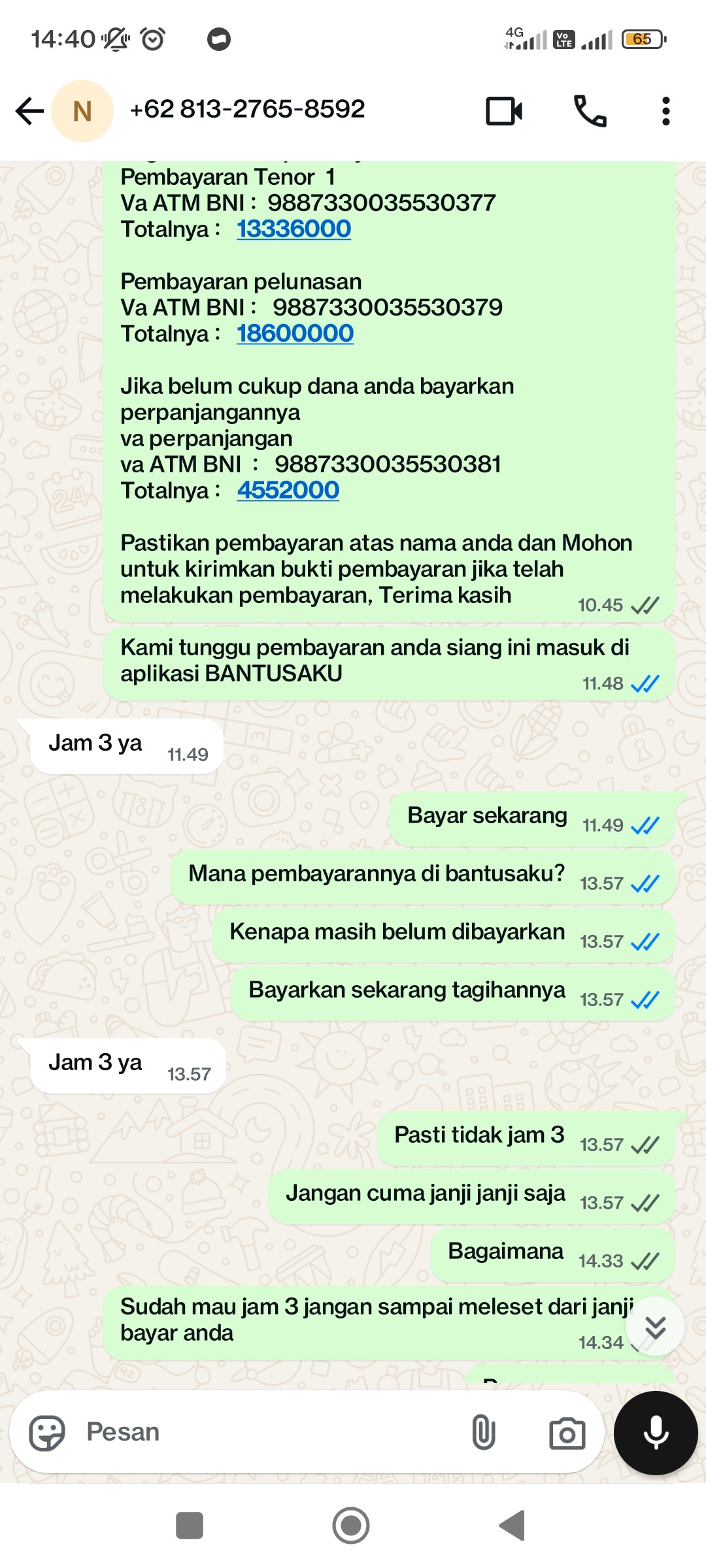Image resolution: width=706 pixels, height=1568 pixels.
Task: Attach a file with the paperclip
Action: [x=483, y=1433]
